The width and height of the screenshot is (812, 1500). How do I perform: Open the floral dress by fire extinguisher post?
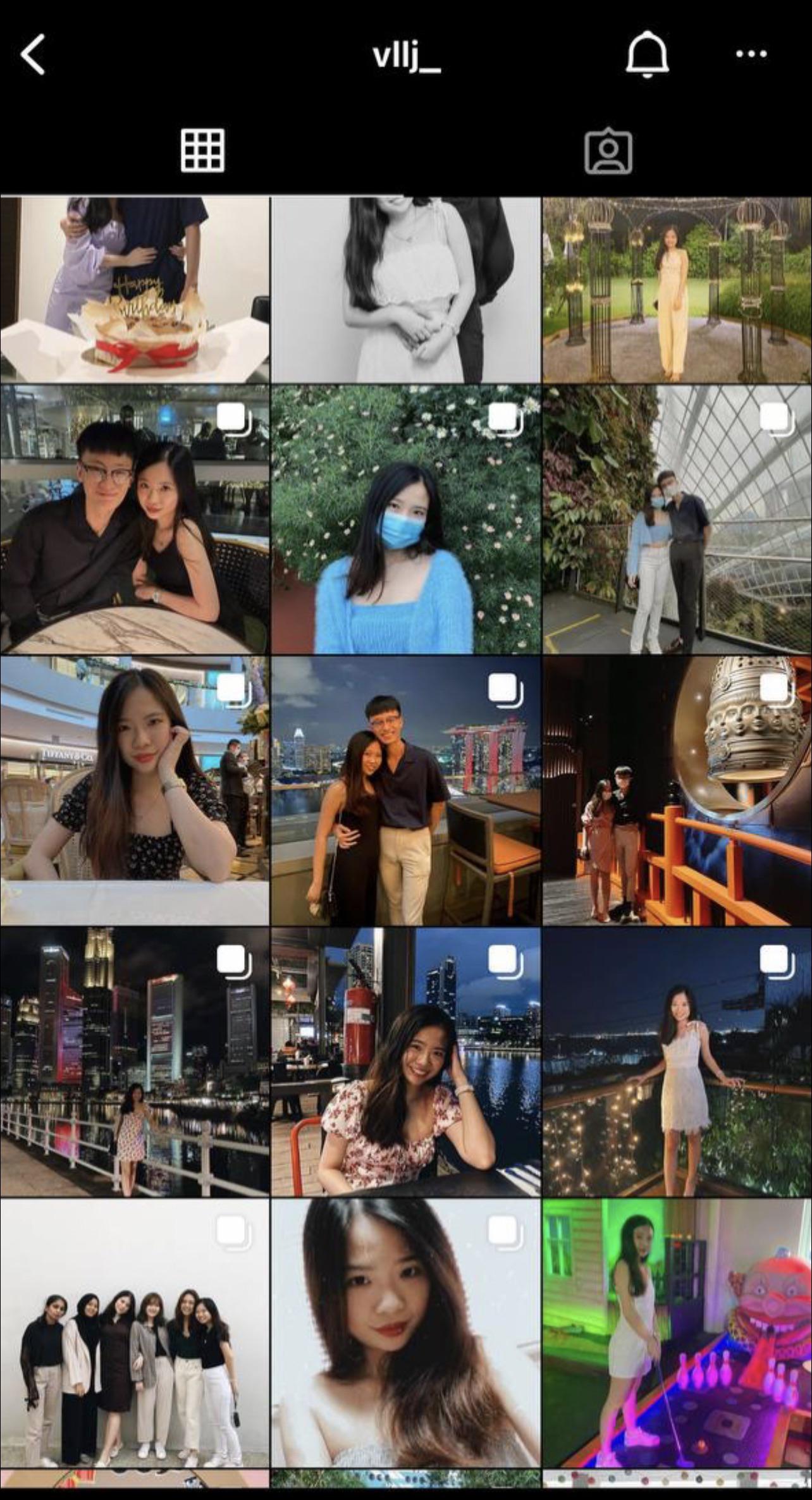(x=405, y=1062)
